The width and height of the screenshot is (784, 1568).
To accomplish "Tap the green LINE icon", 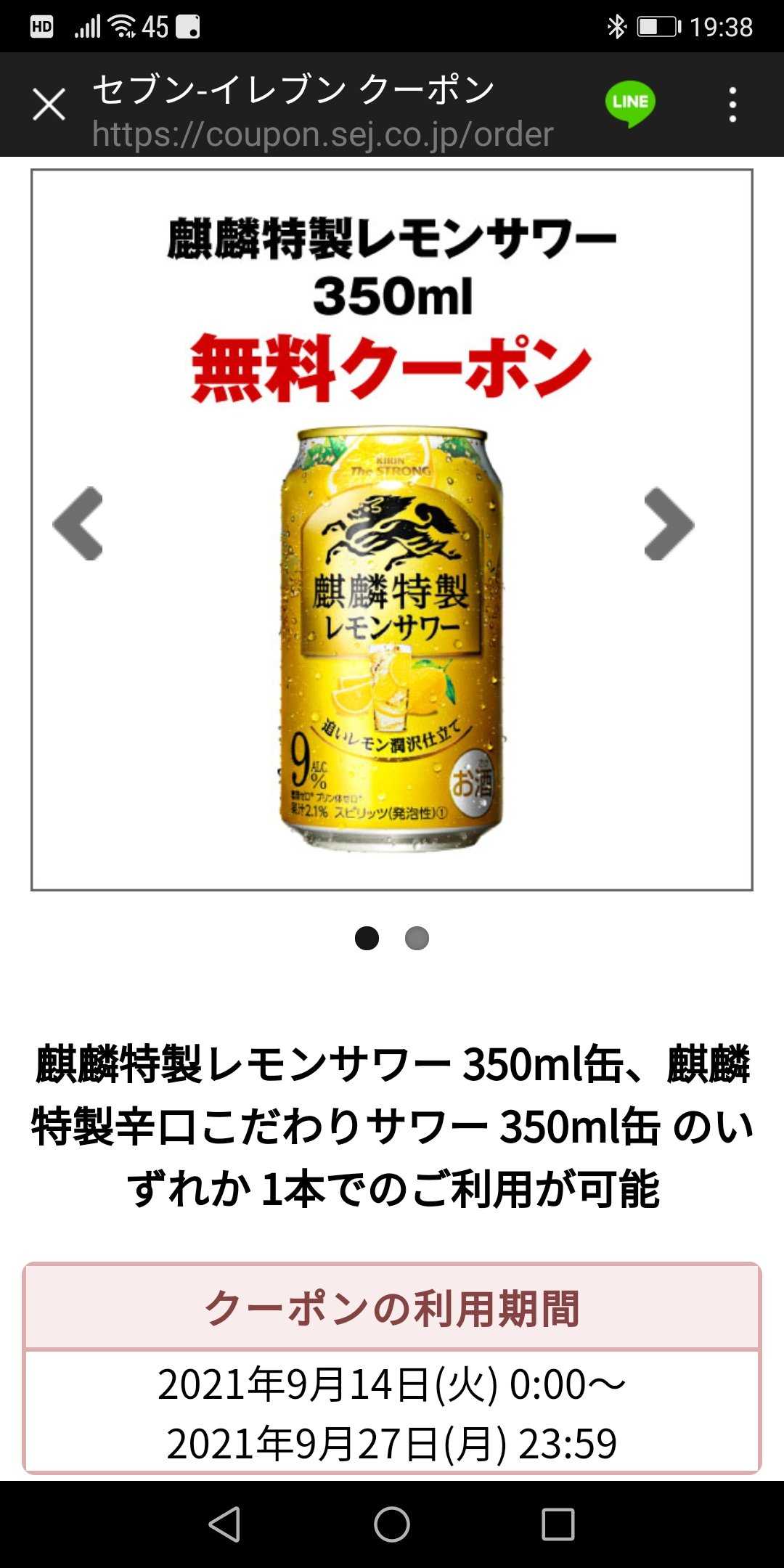I will coord(630,103).
